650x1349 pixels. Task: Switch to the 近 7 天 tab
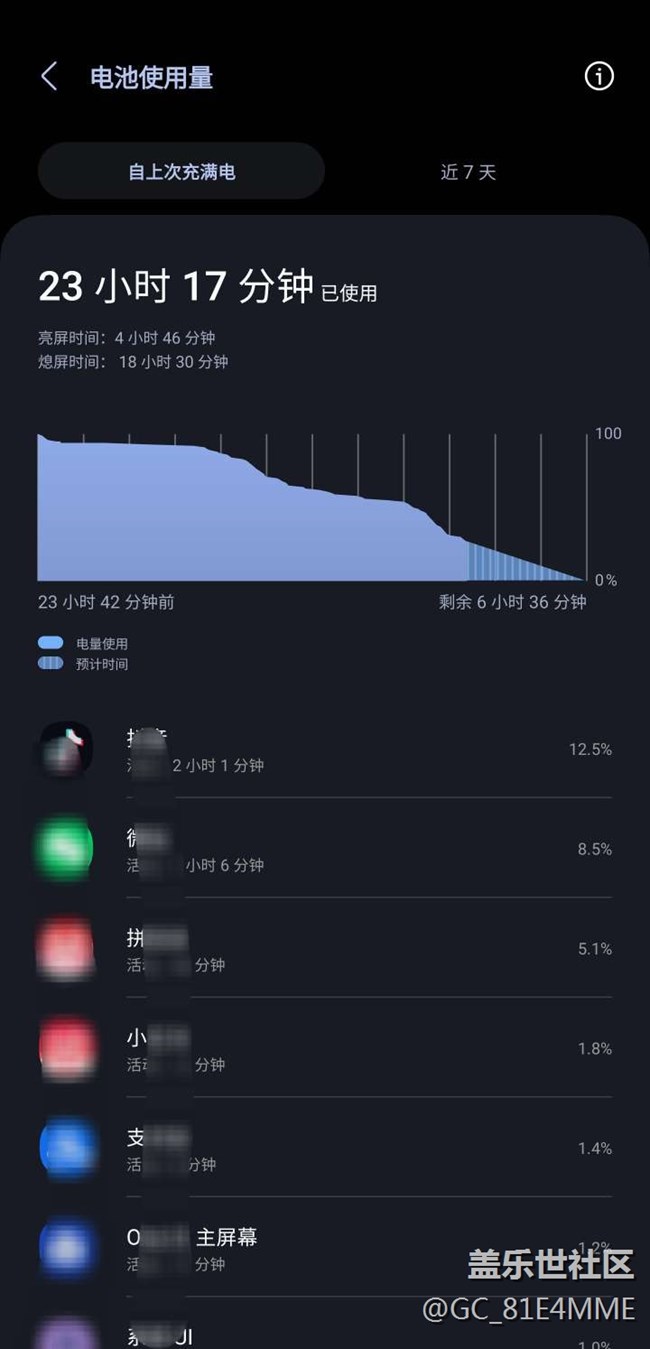(x=468, y=171)
